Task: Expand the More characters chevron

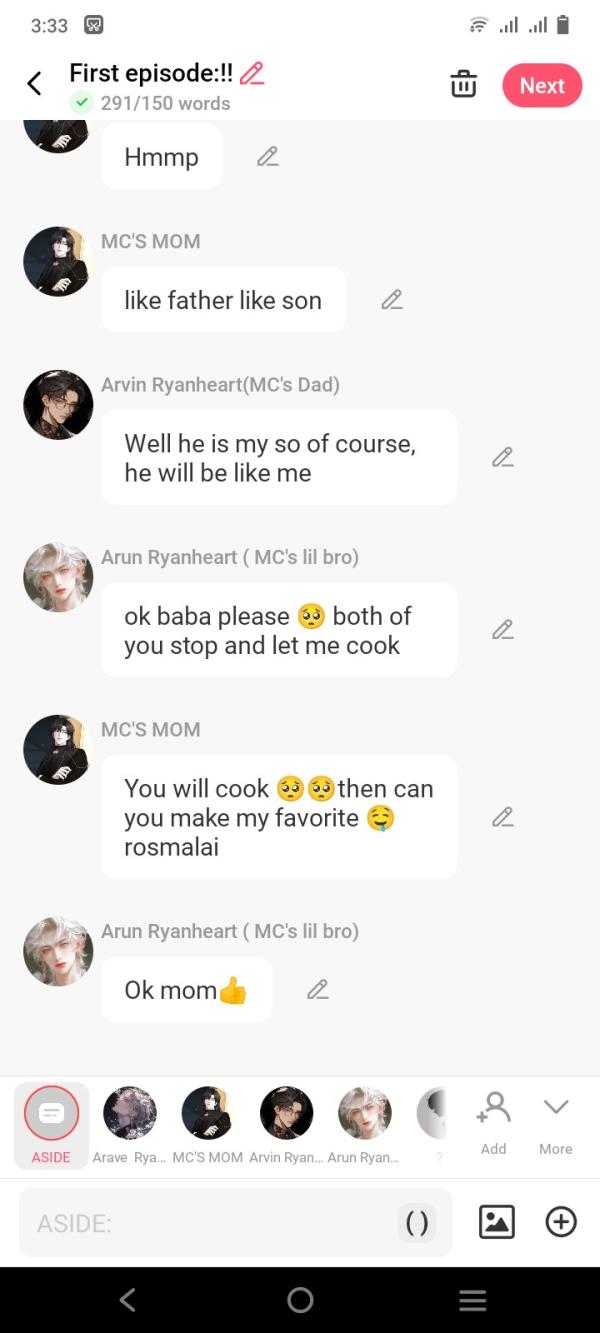Action: (555, 1122)
